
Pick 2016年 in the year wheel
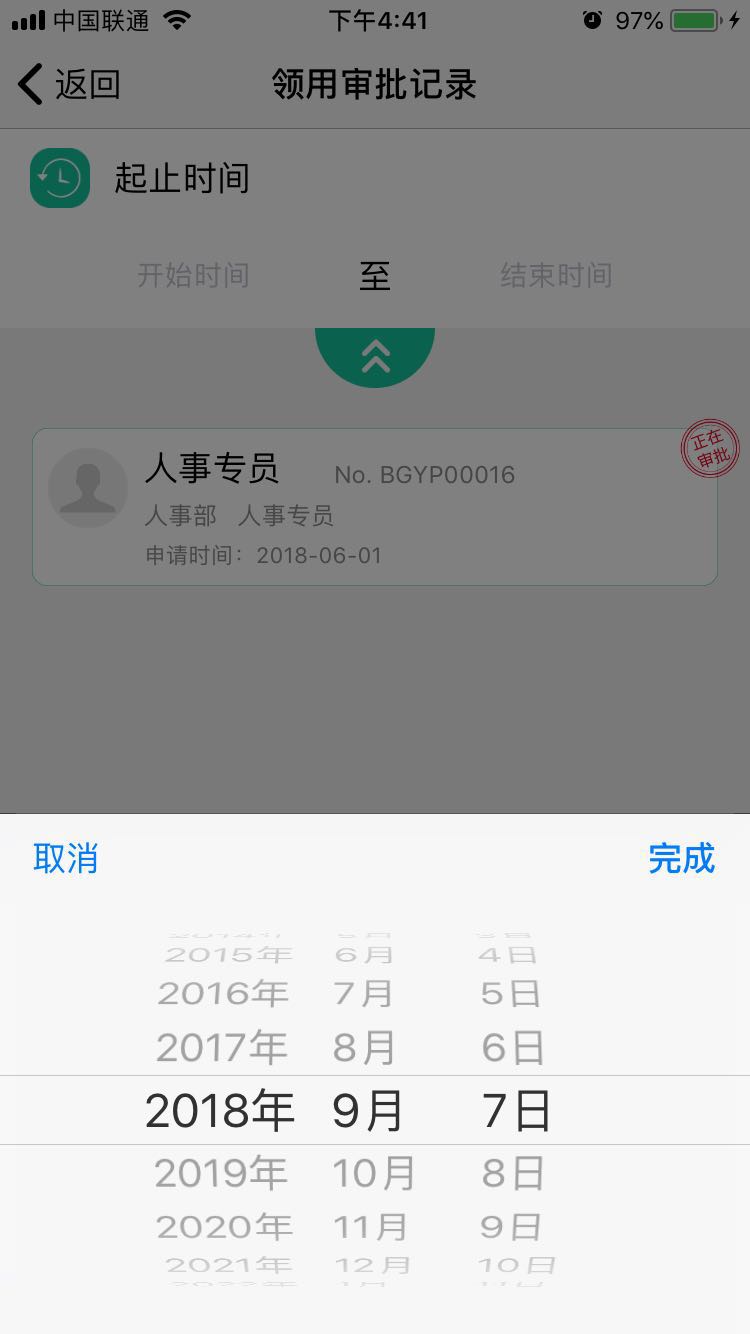click(223, 994)
